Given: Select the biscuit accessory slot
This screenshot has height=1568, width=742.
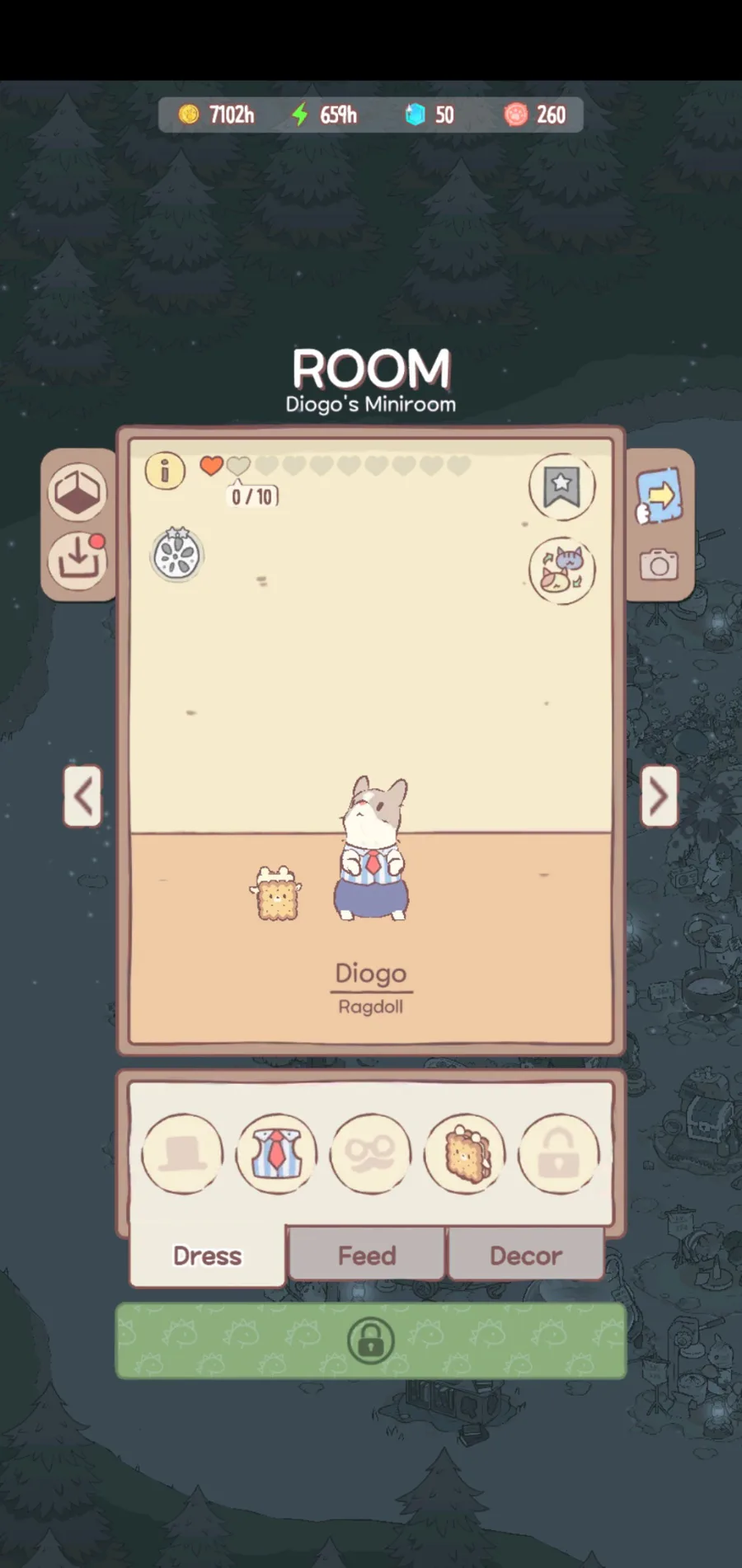Looking at the screenshot, I should 464,1153.
